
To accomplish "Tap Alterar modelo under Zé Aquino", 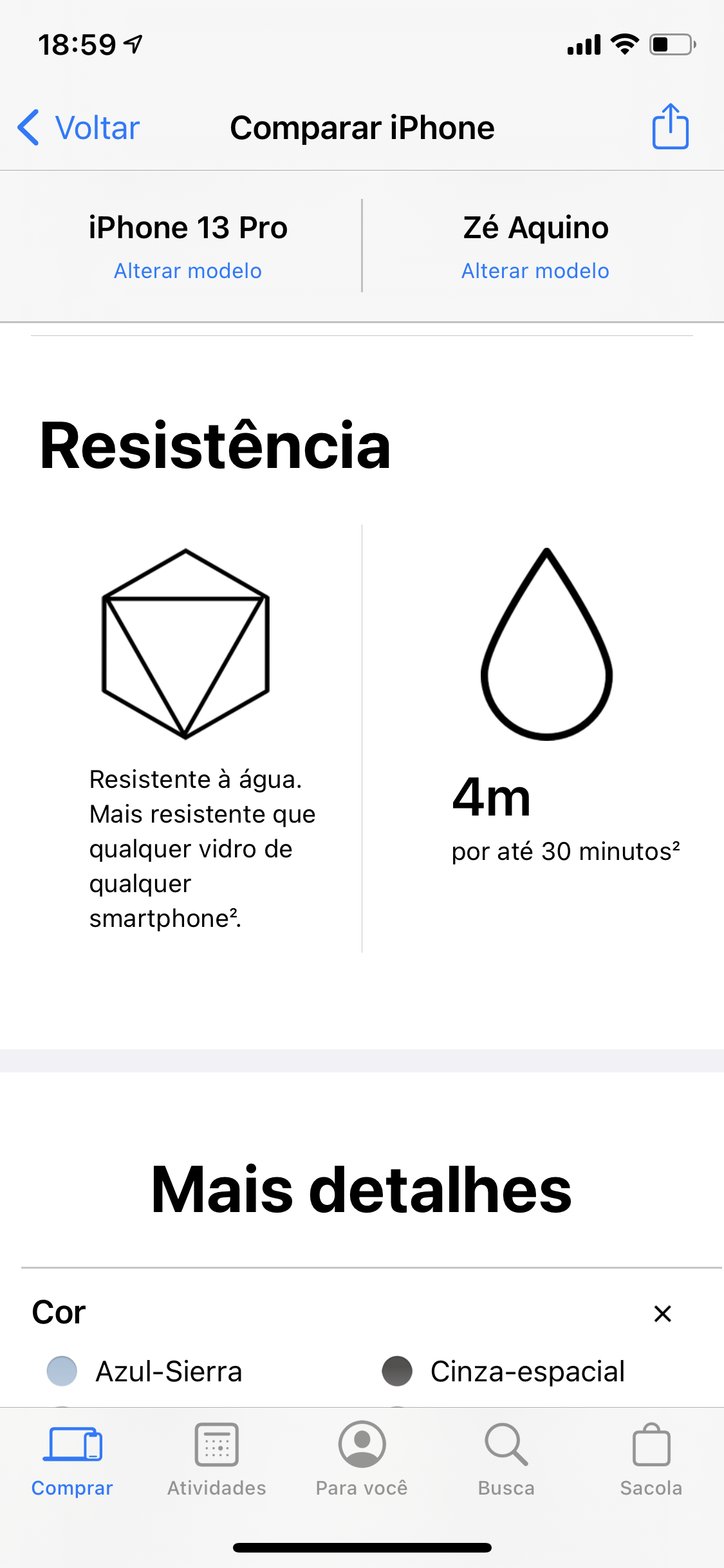I will tap(535, 271).
